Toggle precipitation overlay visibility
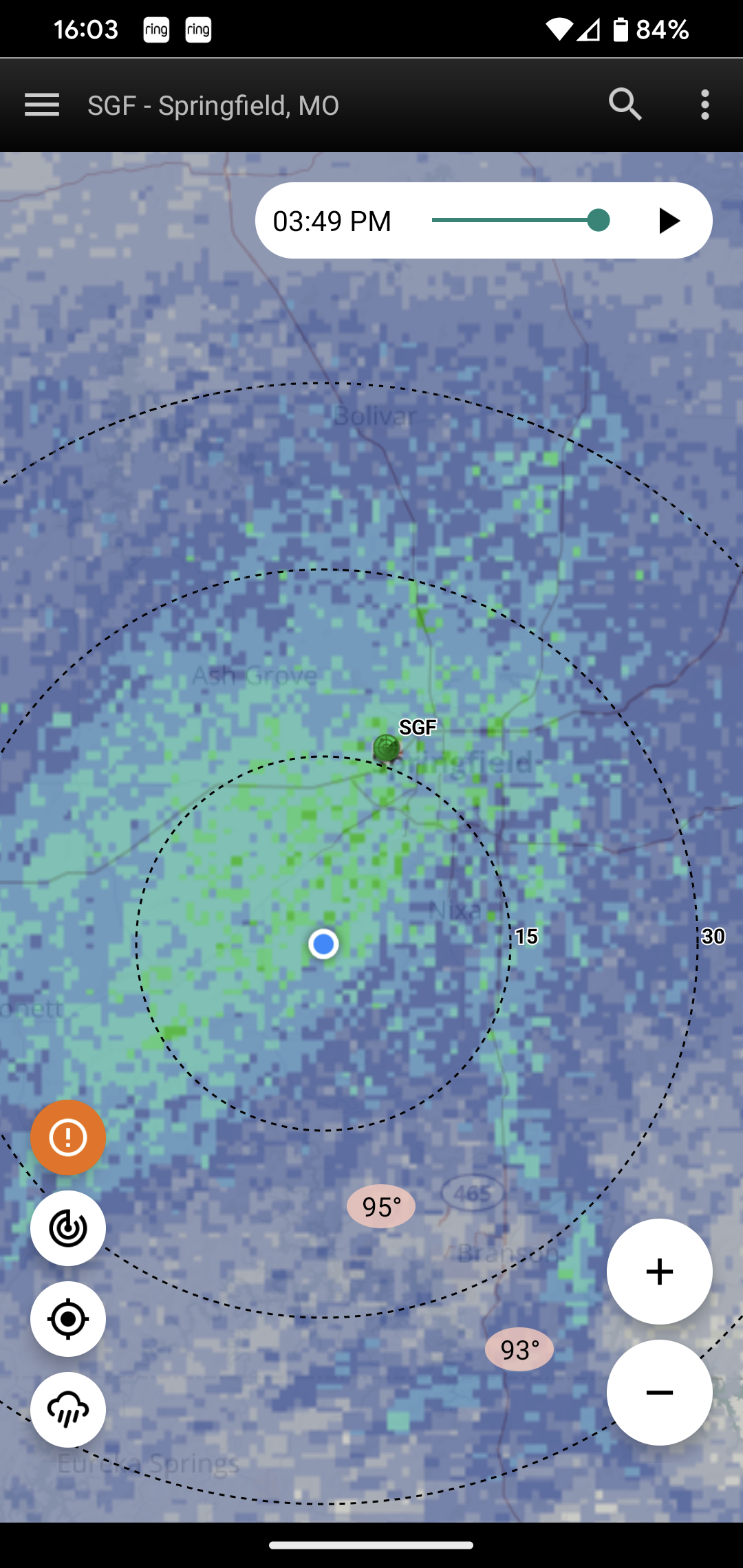 [67, 1409]
